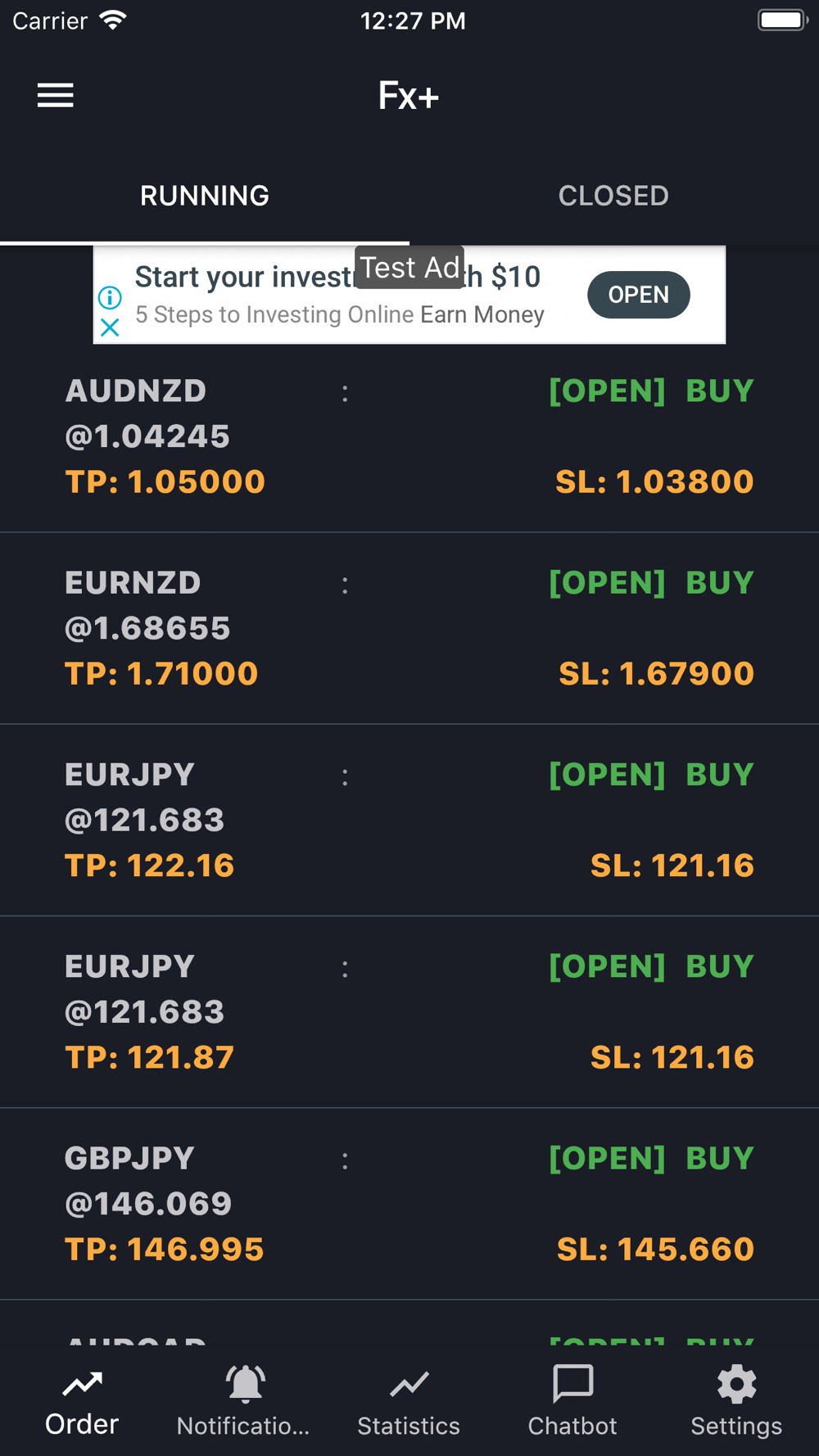Open the GBPJPY buy order
The height and width of the screenshot is (1456, 819).
point(409,1204)
